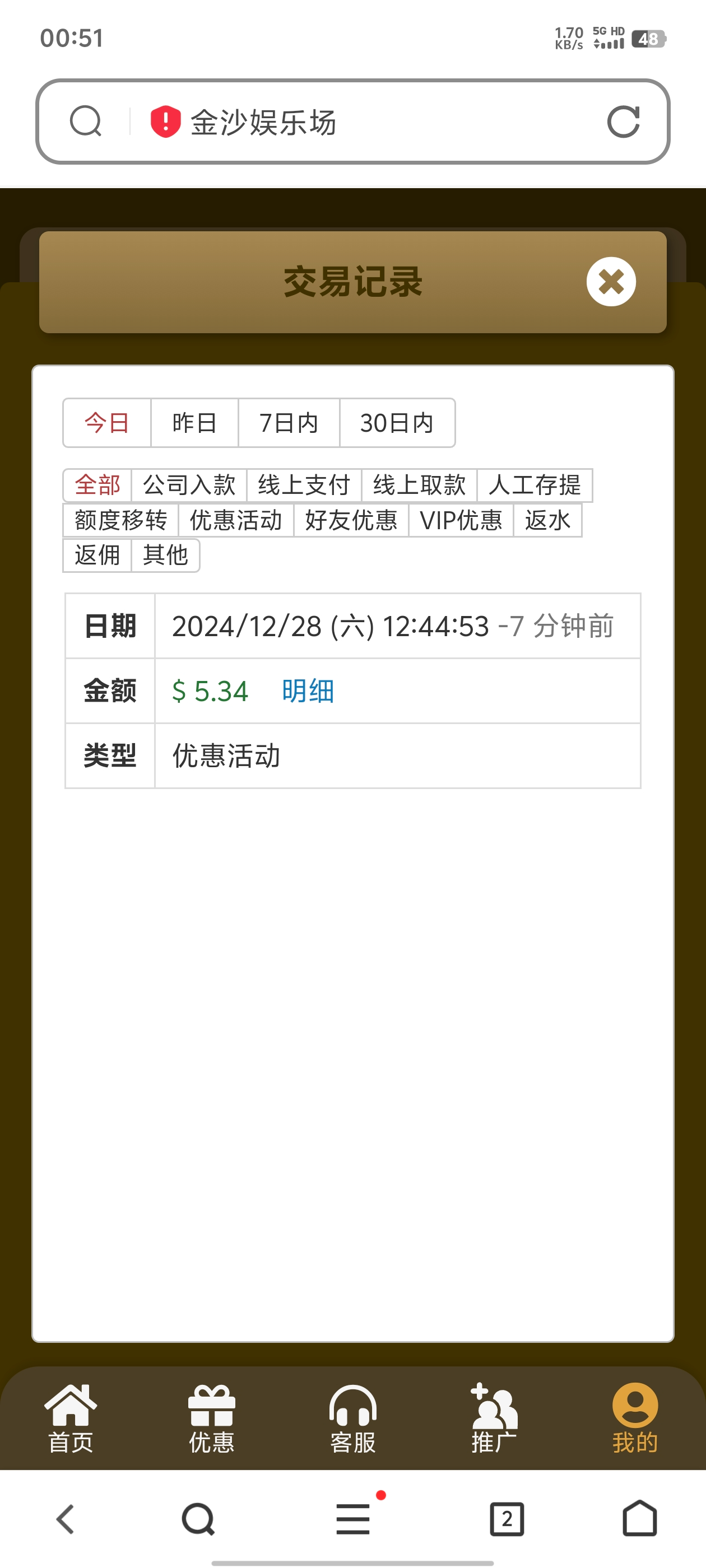
Task: Filter by 线上取款
Action: pyautogui.click(x=419, y=485)
